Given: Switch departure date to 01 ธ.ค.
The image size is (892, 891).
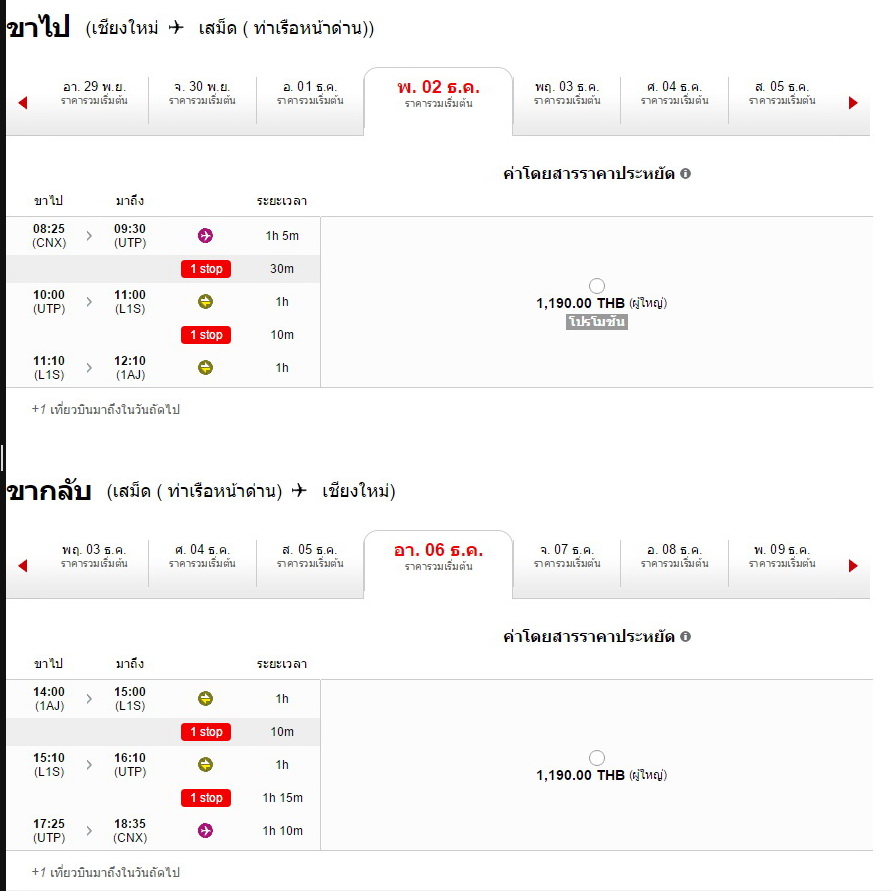Looking at the screenshot, I should [310, 93].
